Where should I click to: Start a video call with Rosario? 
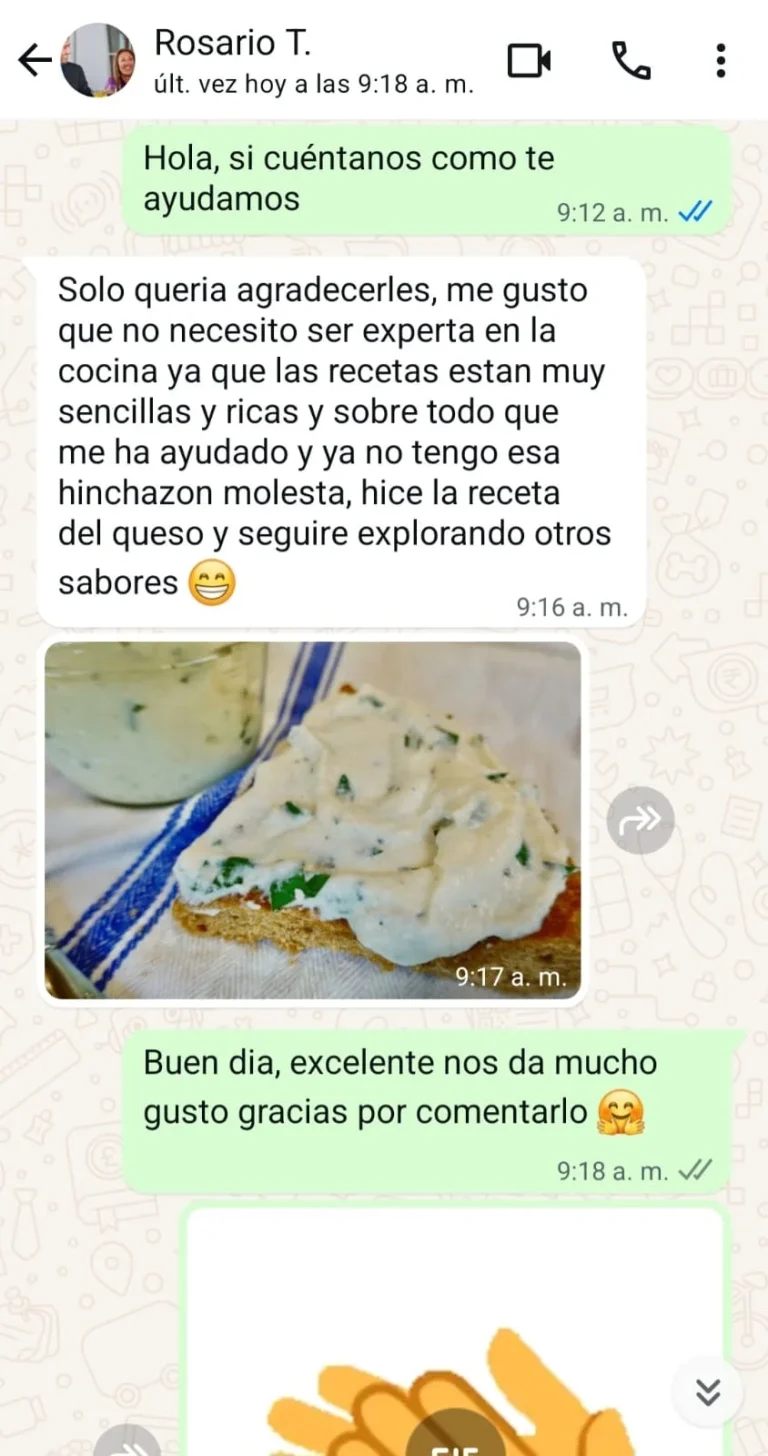click(529, 61)
